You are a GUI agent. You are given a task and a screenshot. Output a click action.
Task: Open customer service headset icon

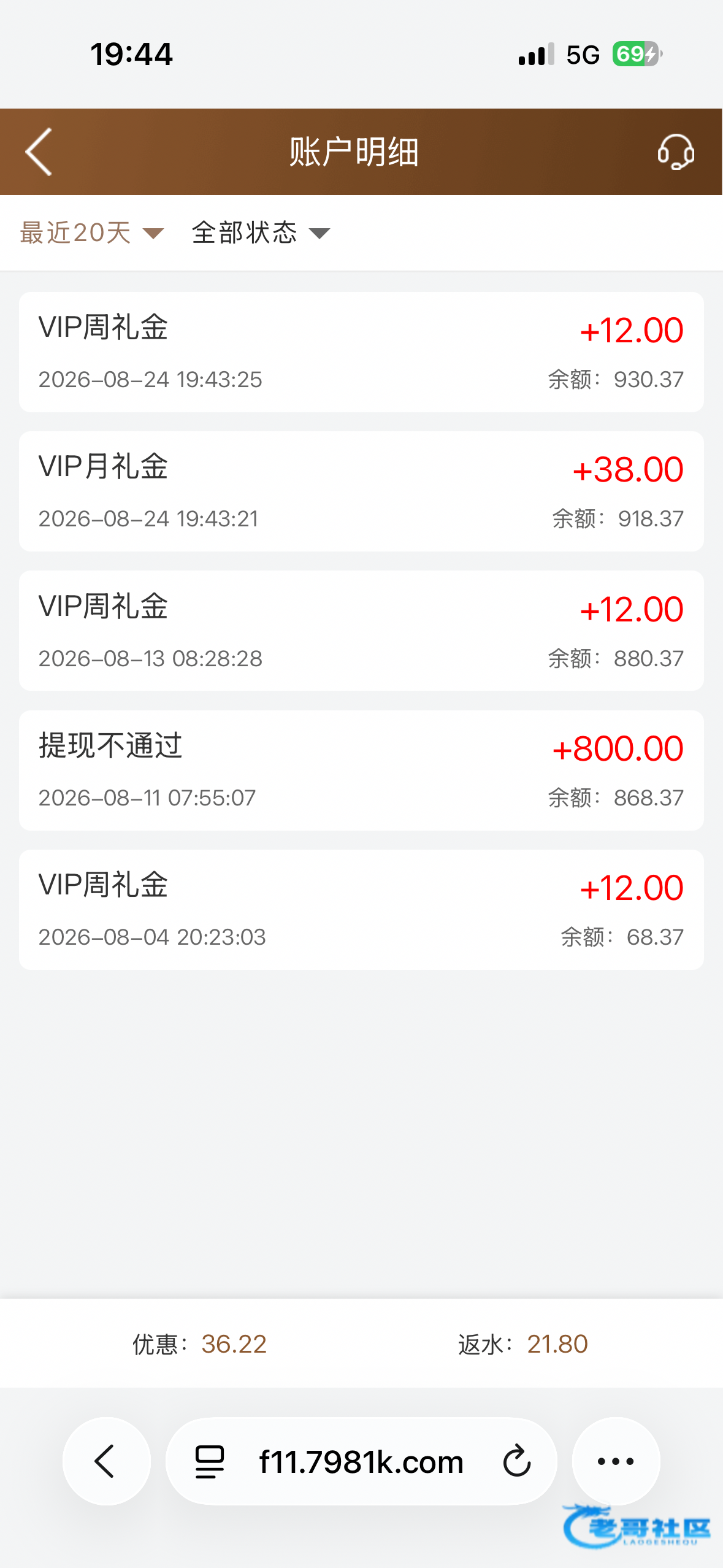(x=676, y=152)
